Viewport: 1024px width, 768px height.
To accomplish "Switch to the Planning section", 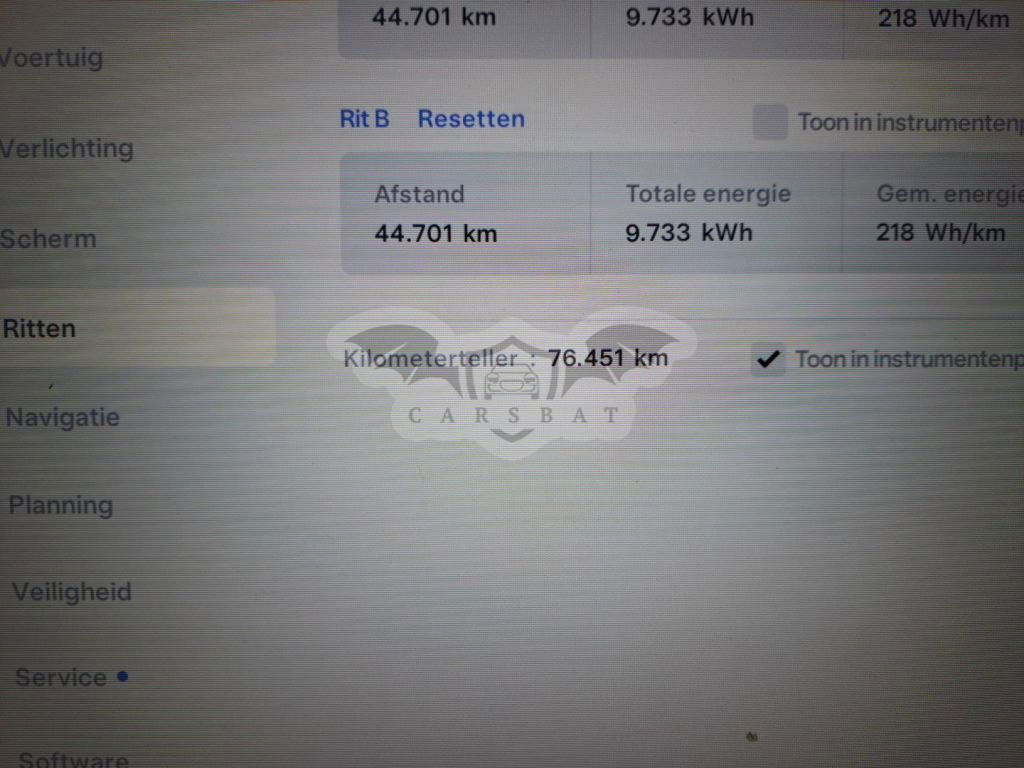I will point(61,505).
